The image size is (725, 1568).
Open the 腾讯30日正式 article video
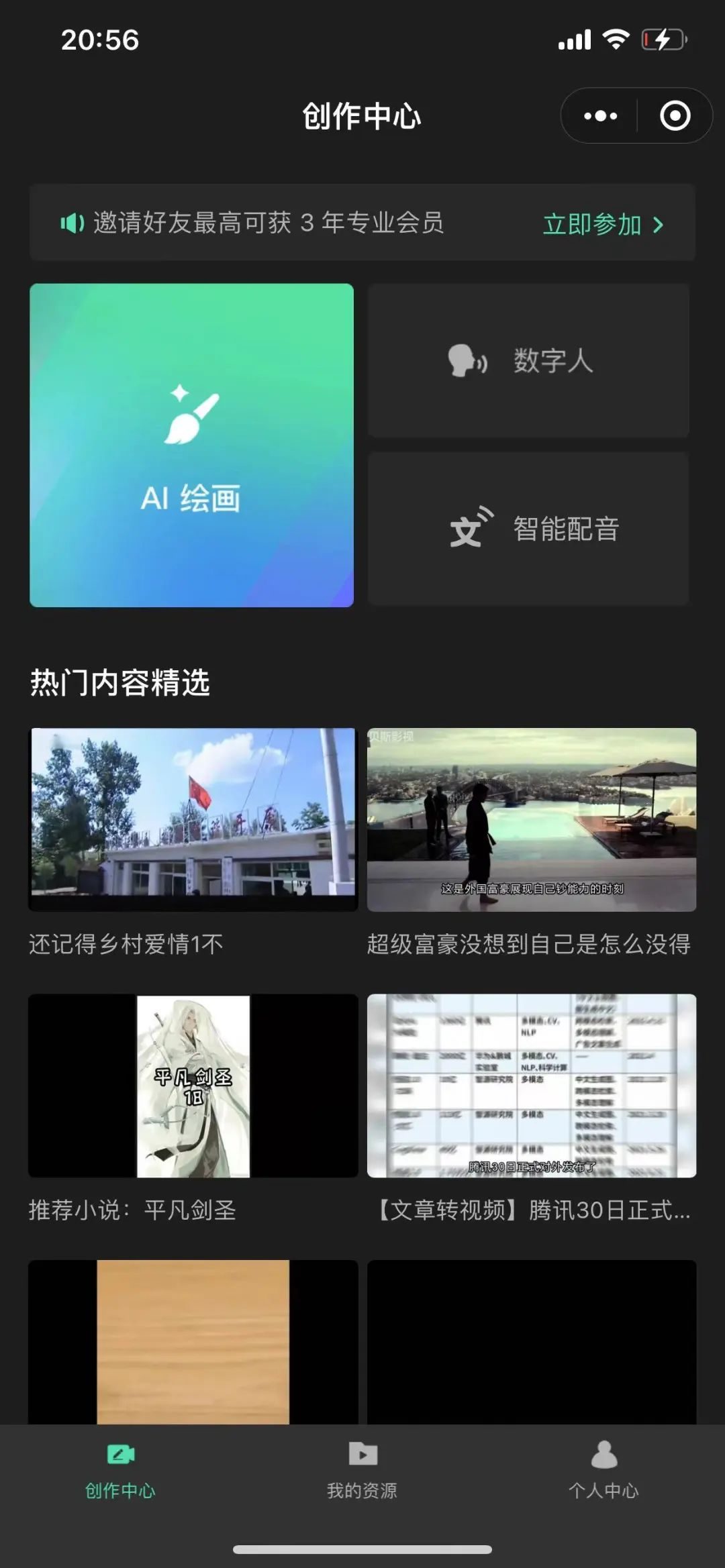pyautogui.click(x=531, y=1085)
